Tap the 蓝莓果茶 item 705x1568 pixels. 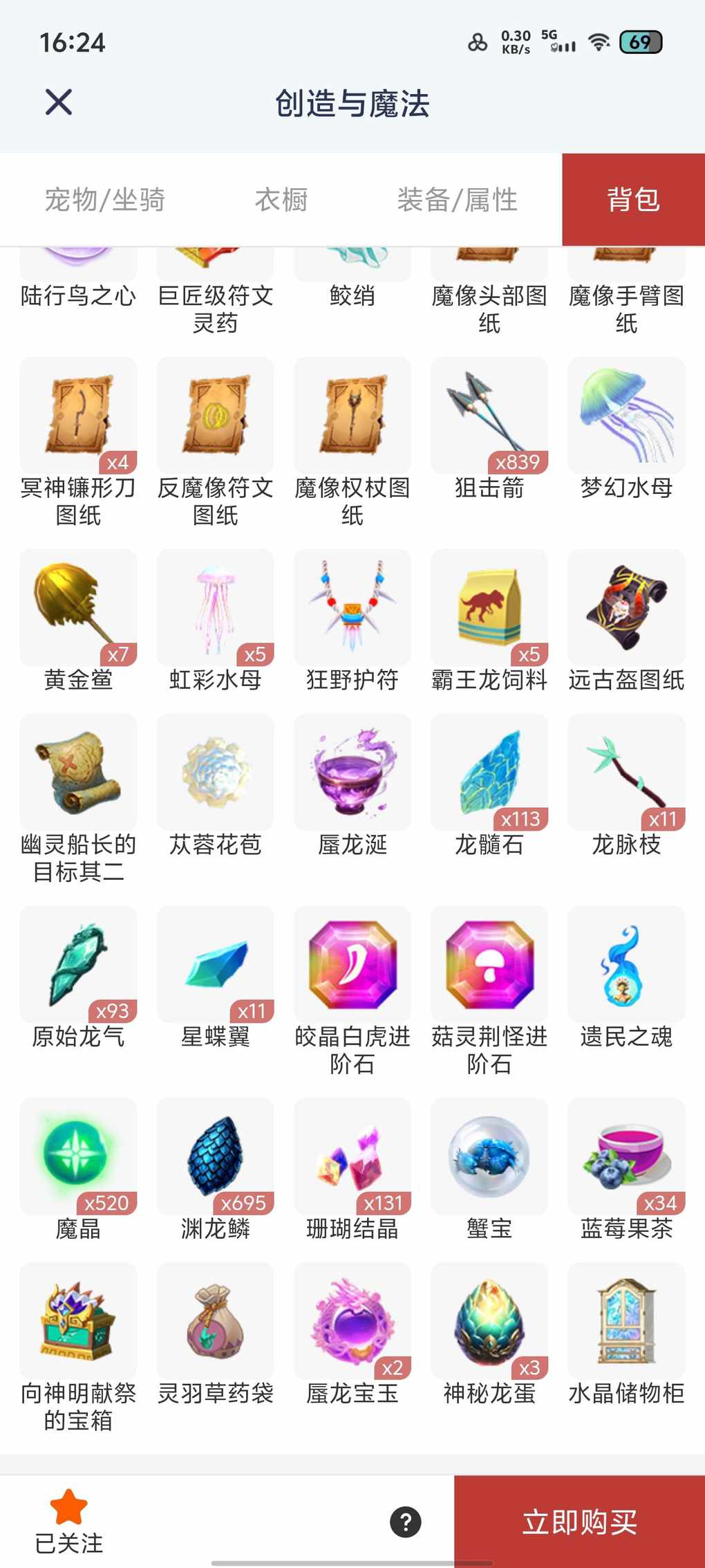[626, 1156]
